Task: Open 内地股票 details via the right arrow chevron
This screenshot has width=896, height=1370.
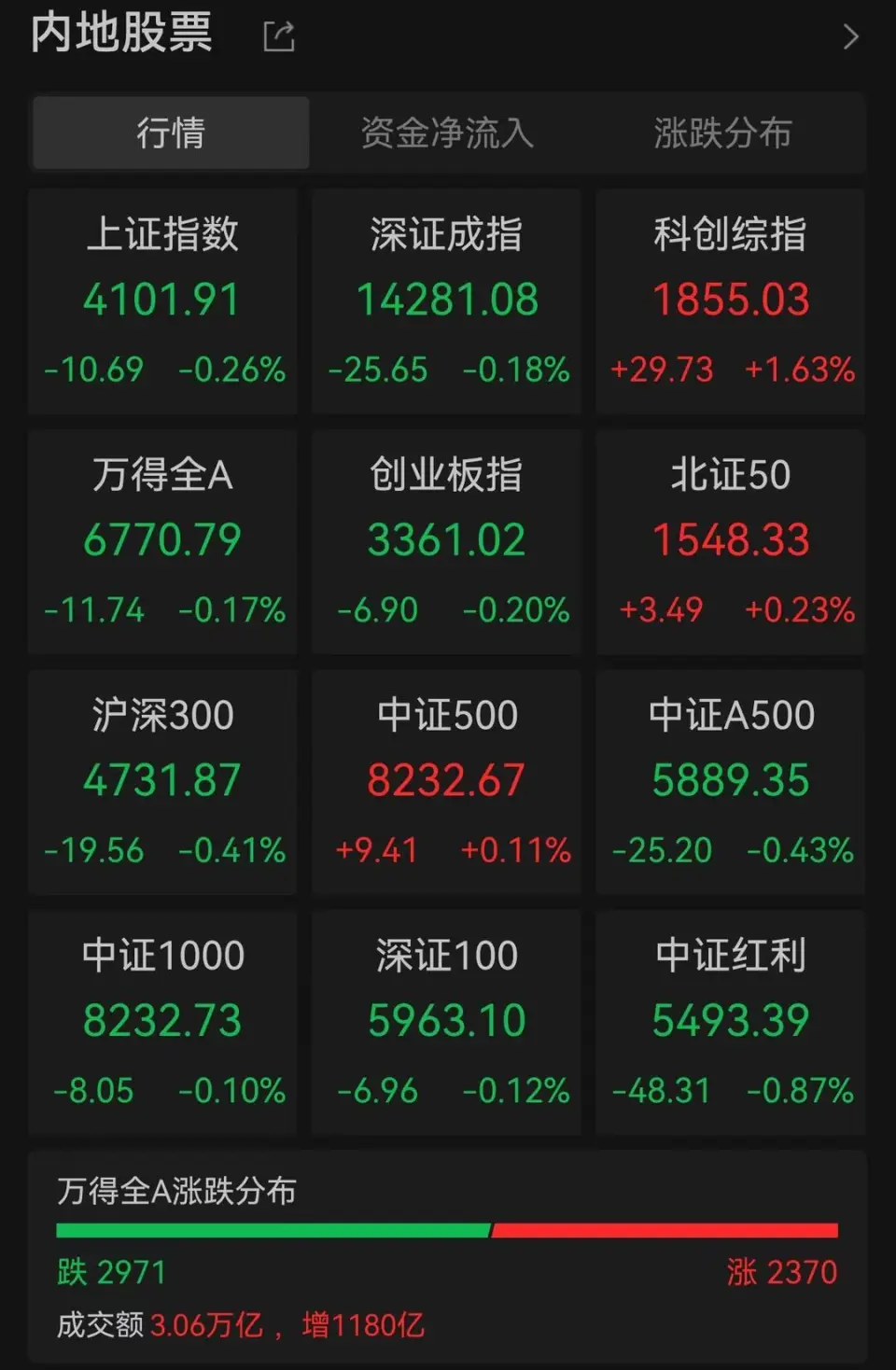Action: click(850, 35)
